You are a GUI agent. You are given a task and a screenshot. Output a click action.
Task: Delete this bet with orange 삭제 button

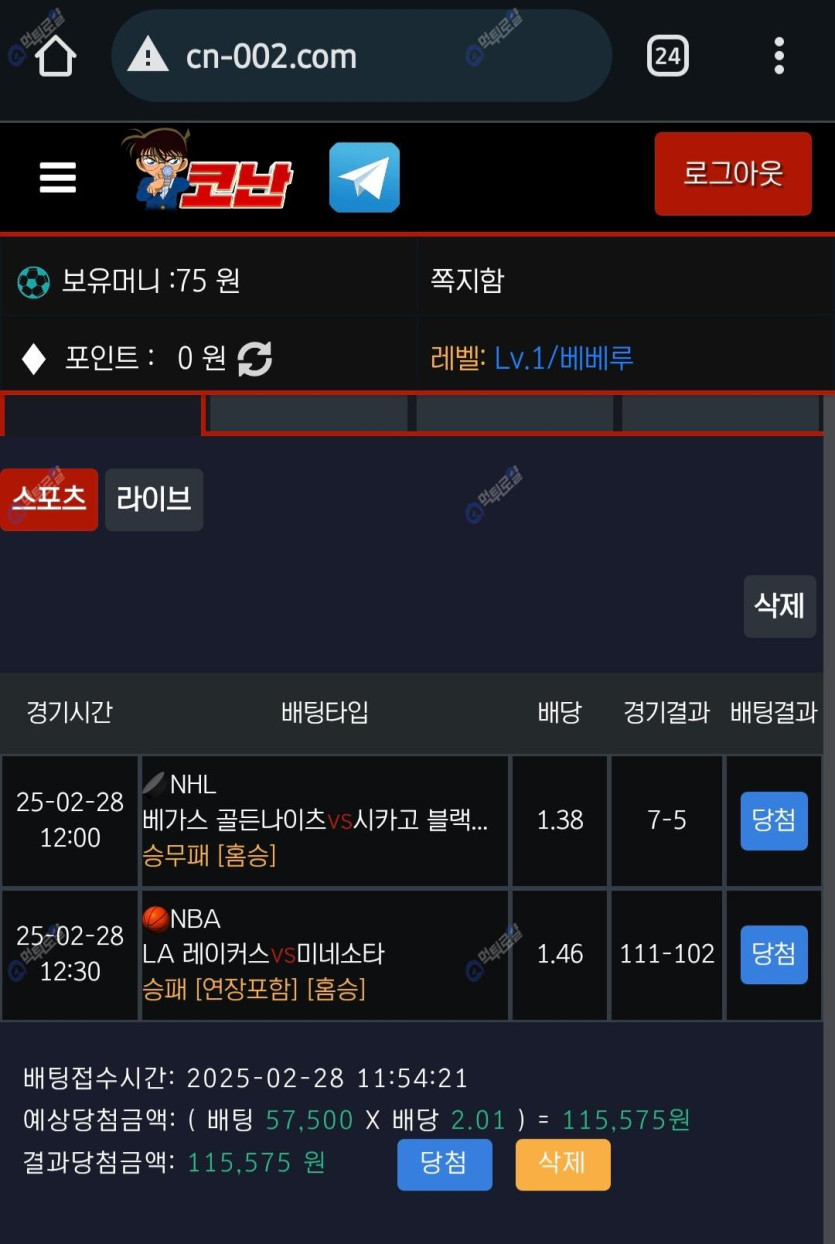(x=562, y=1164)
